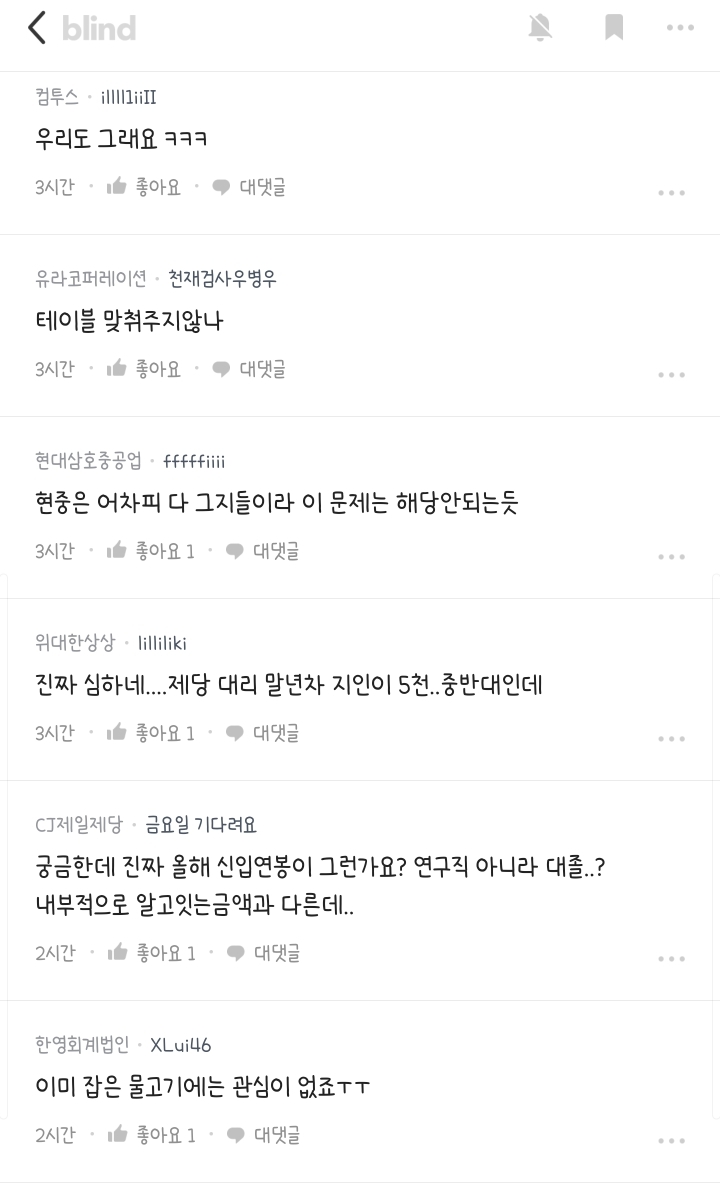Image resolution: width=720 pixels, height=1199 pixels.
Task: Open more options on 유라코퍼레이션 comment
Action: 671,375
